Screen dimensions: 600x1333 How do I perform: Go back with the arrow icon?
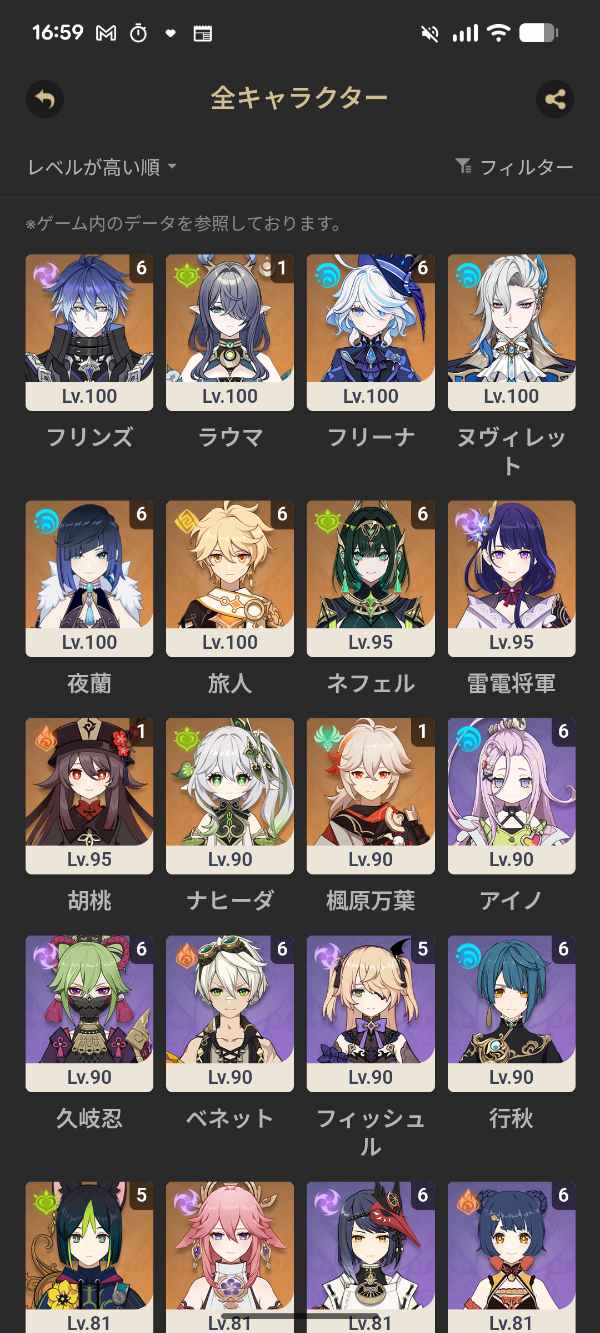point(44,98)
